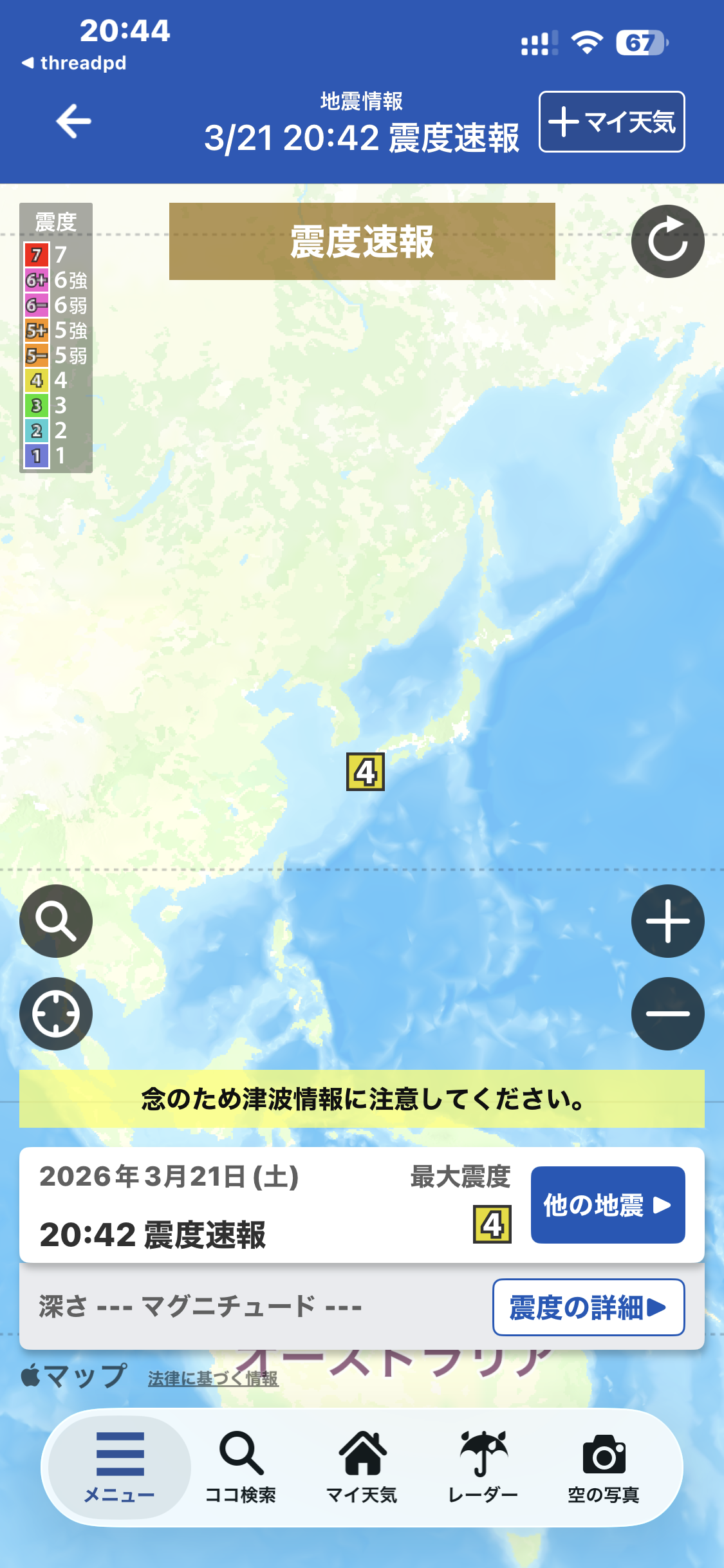Screen dimensions: 724x1568
Task: Return to threadpd app via status bar
Action: pos(74,63)
